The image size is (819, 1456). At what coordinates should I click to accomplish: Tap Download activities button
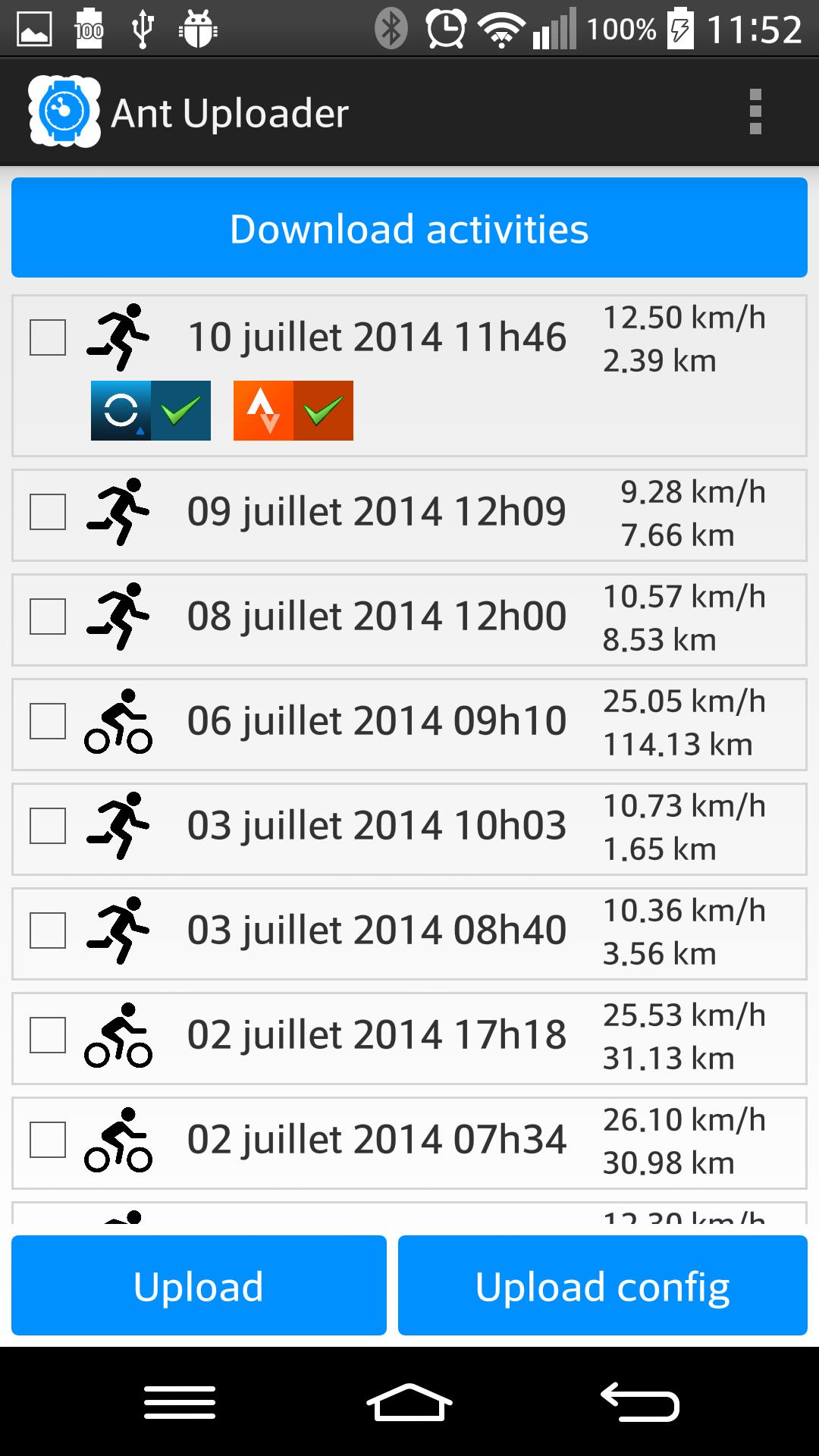409,228
